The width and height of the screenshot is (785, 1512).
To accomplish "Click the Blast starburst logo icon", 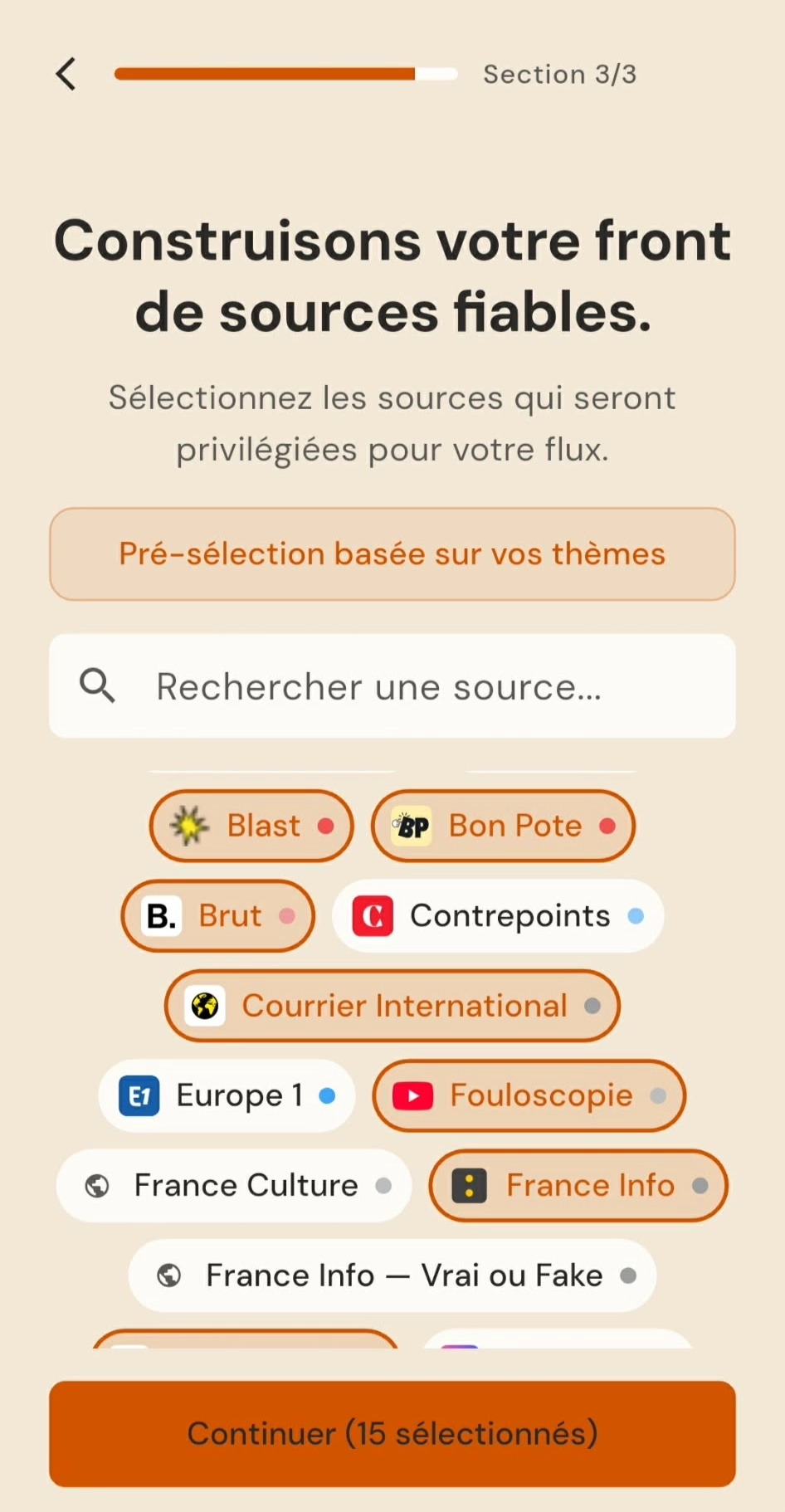I will pos(188,825).
